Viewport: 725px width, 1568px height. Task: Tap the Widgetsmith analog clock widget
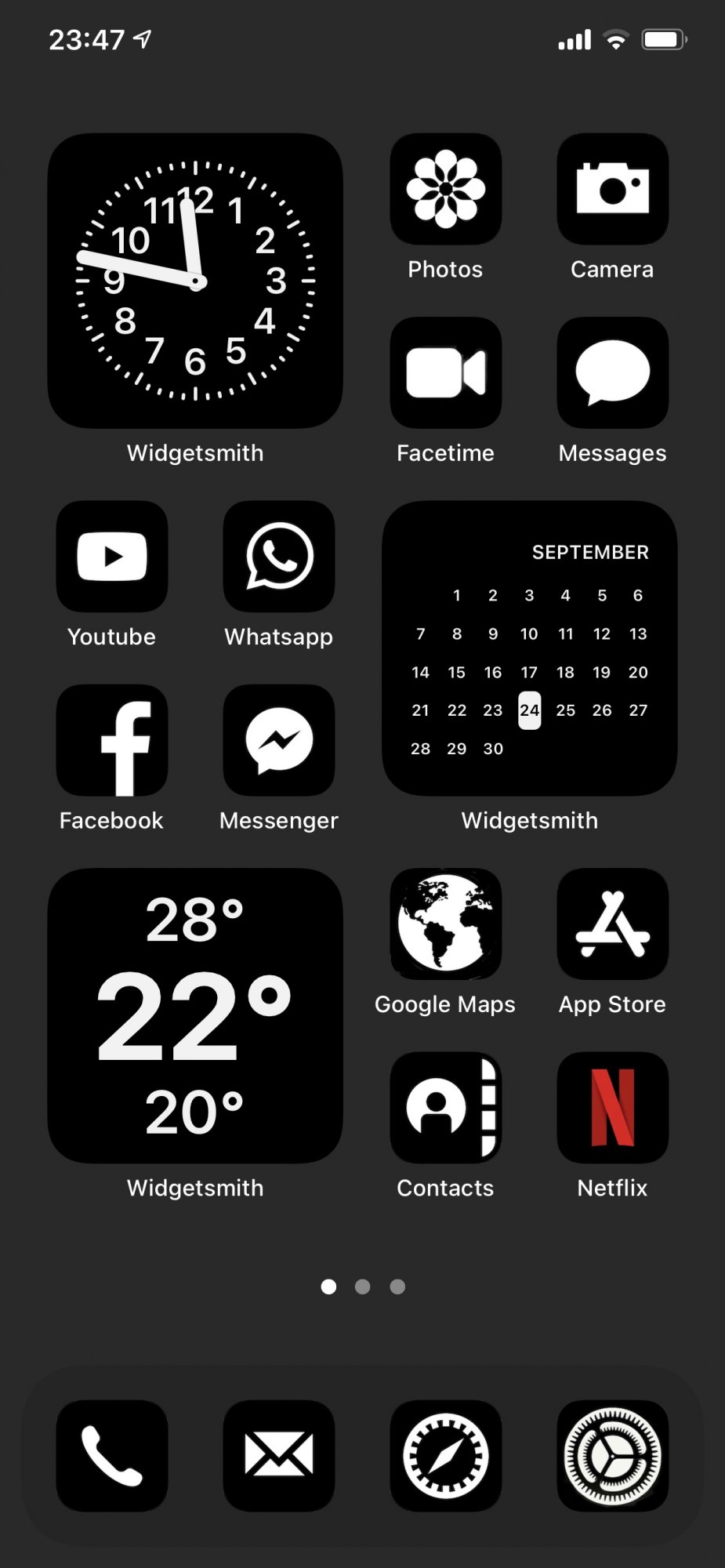(x=195, y=281)
